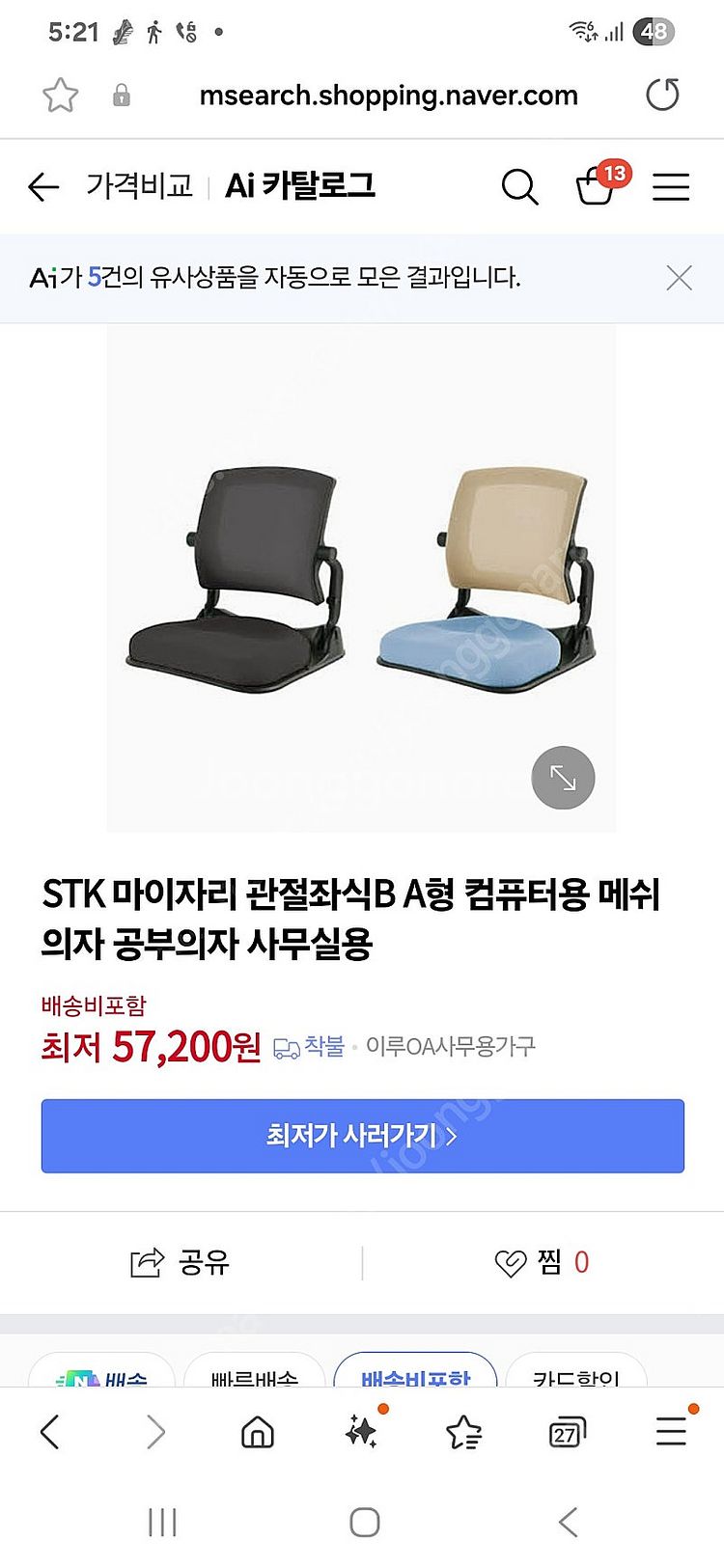Navigate back in the browser toolbar
The width and height of the screenshot is (724, 1568).
50,1432
